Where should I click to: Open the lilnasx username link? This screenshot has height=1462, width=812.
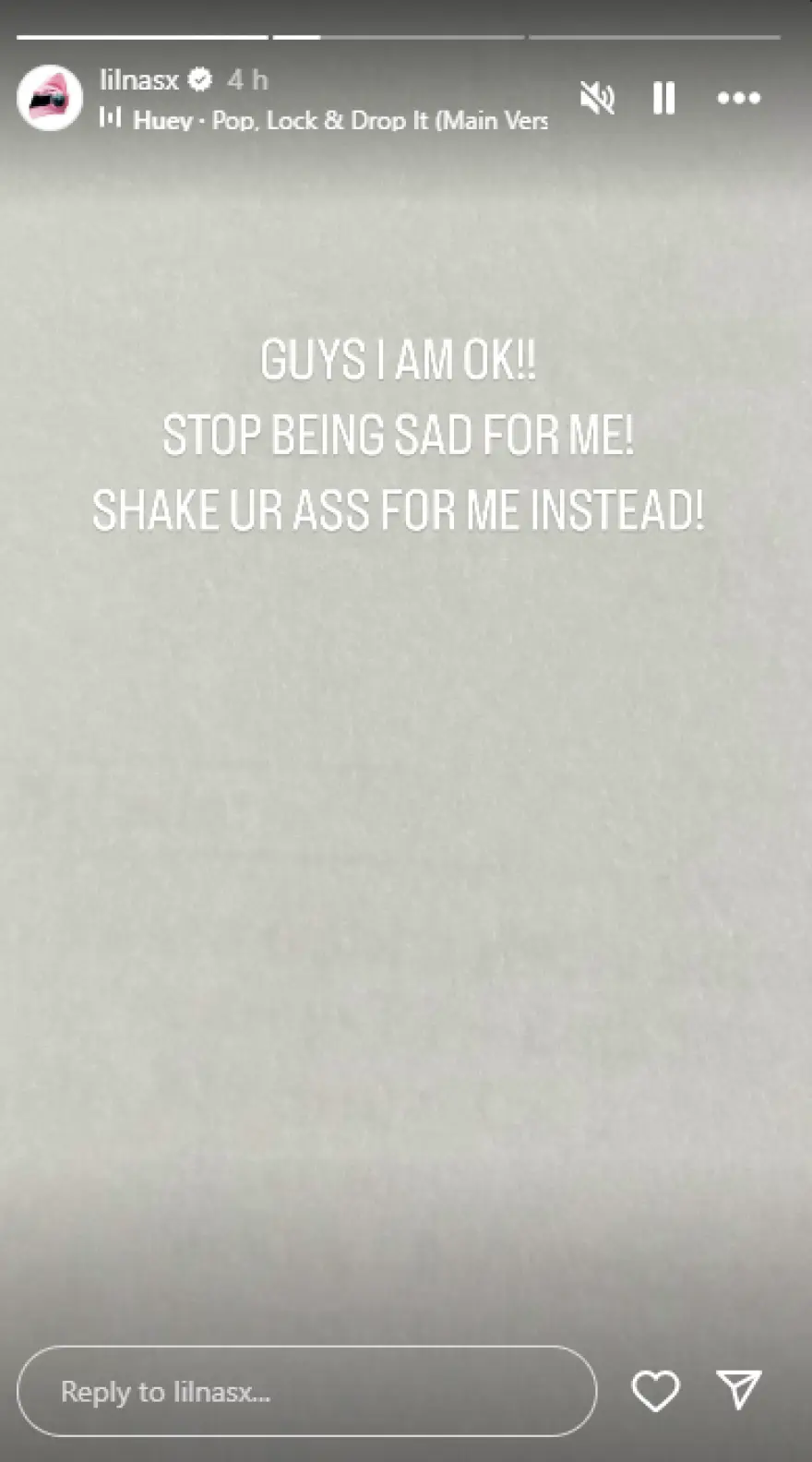pyautogui.click(x=138, y=80)
